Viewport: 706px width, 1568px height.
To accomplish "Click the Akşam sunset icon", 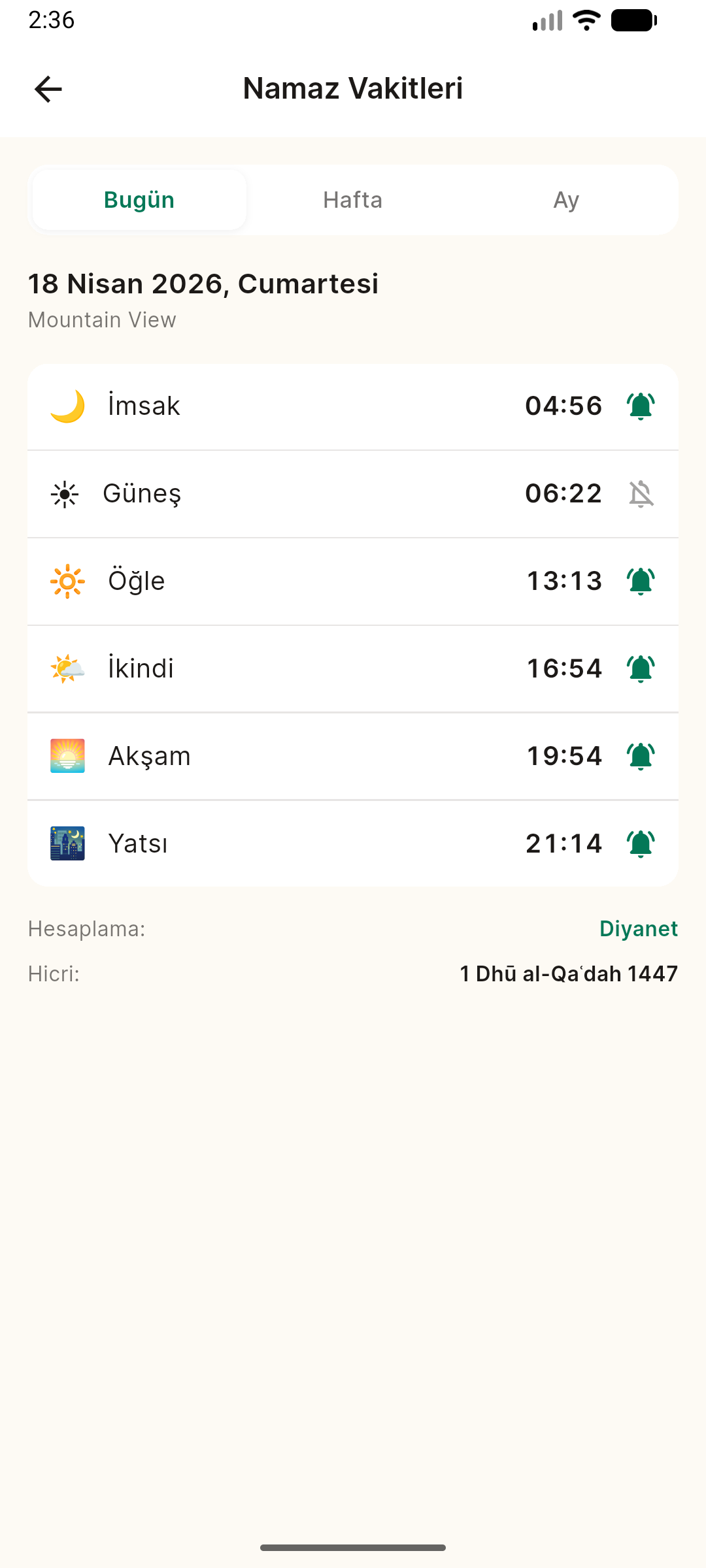I will click(x=67, y=756).
